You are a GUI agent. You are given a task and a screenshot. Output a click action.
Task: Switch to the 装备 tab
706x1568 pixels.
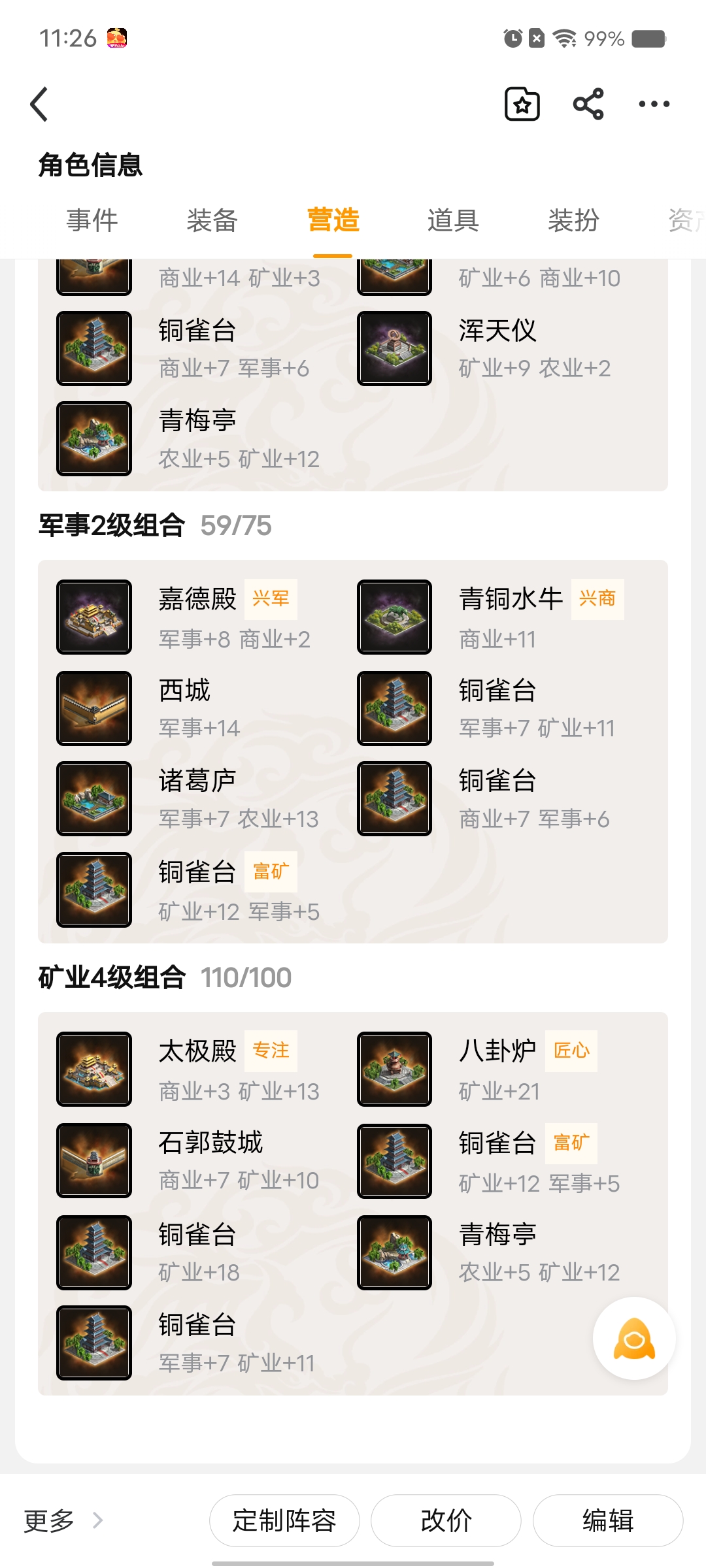(x=212, y=221)
